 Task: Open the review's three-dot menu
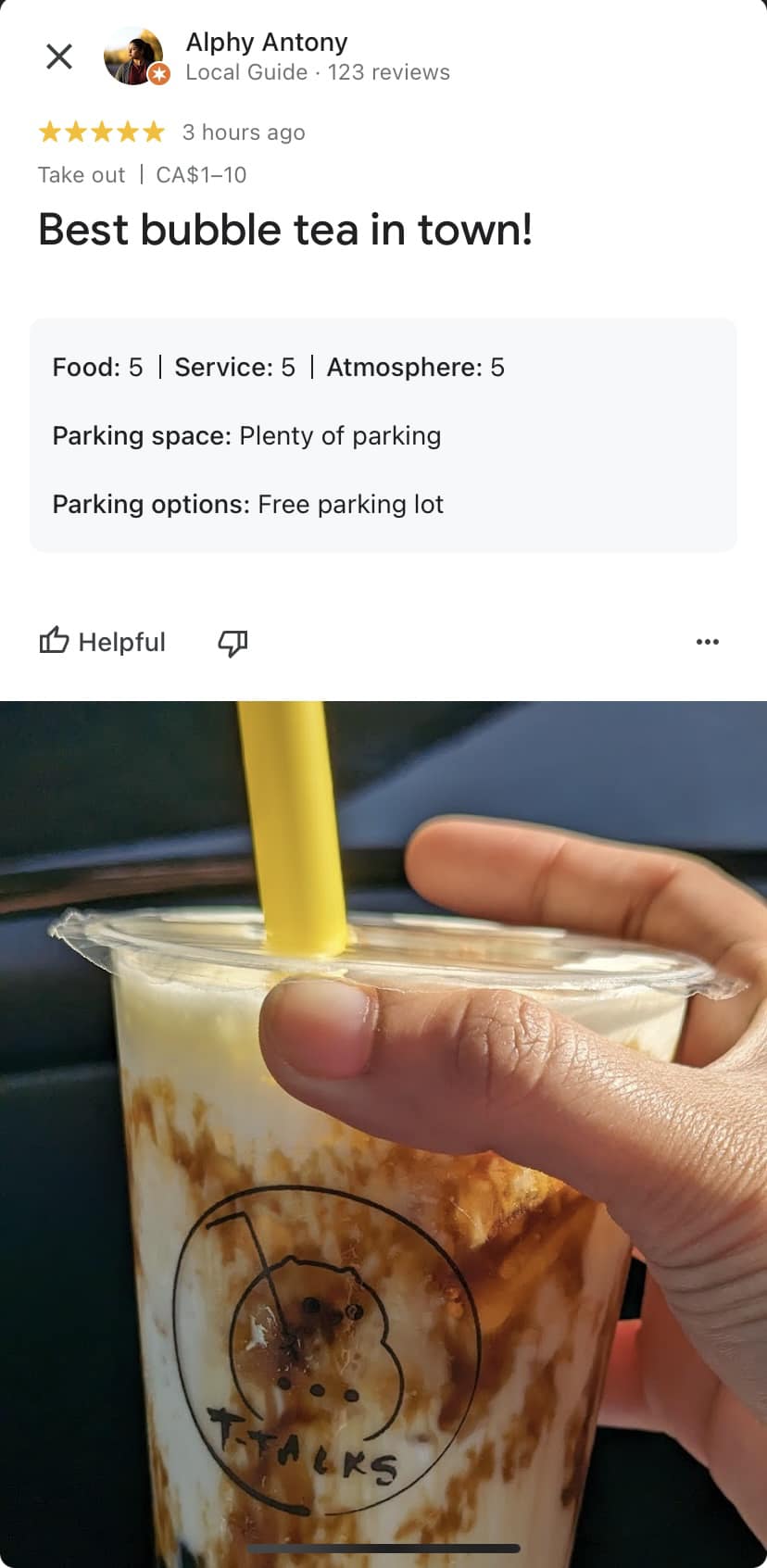[707, 642]
